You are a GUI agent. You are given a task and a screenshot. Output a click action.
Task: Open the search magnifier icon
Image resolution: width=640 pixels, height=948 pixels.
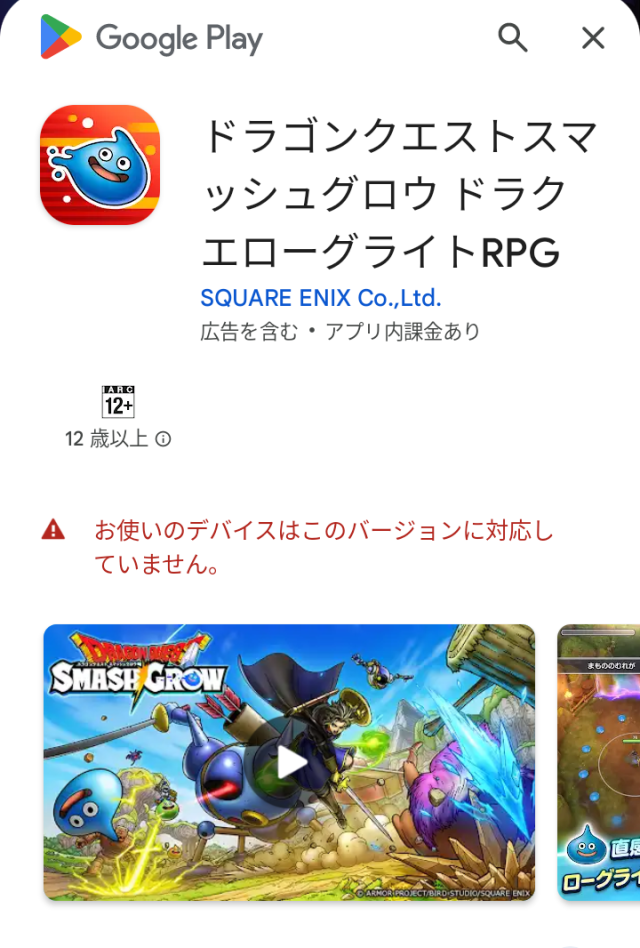coord(512,38)
